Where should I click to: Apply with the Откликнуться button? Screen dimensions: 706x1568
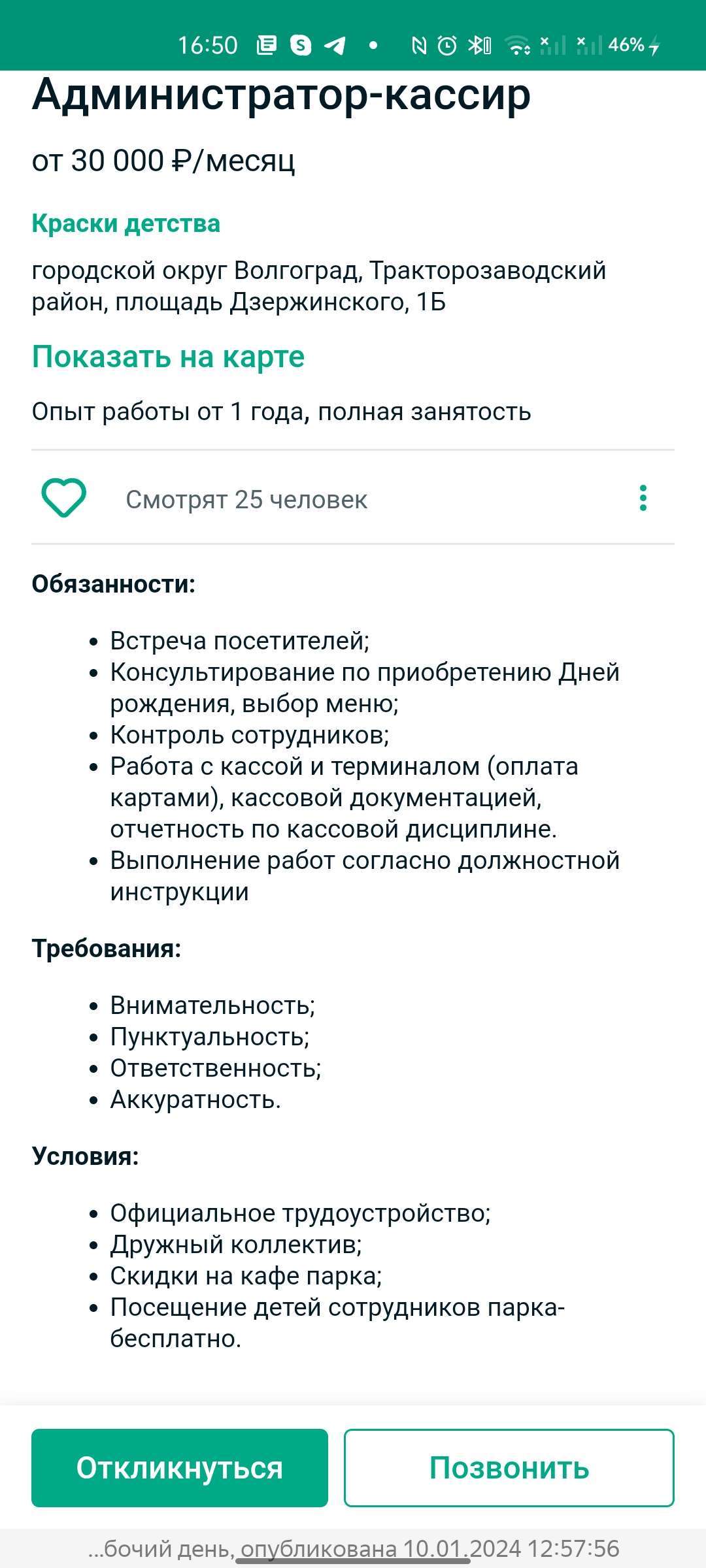click(x=179, y=1468)
